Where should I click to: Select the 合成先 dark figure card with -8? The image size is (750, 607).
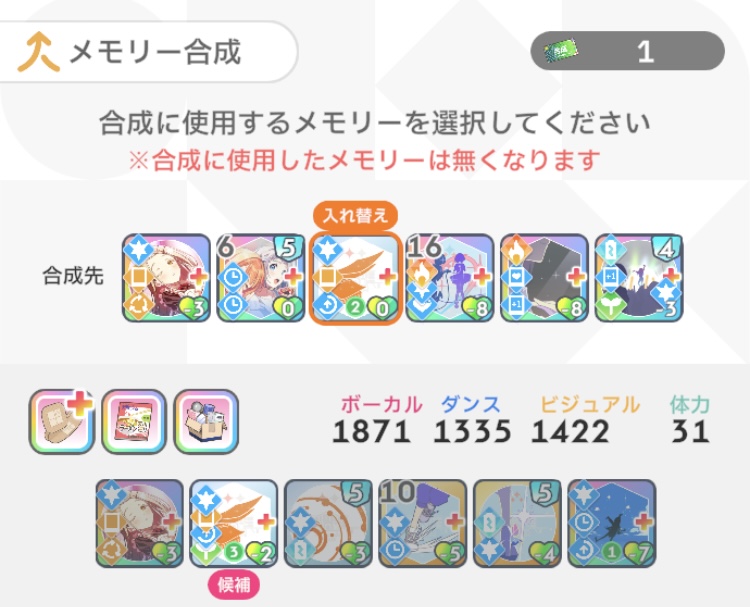(544, 278)
